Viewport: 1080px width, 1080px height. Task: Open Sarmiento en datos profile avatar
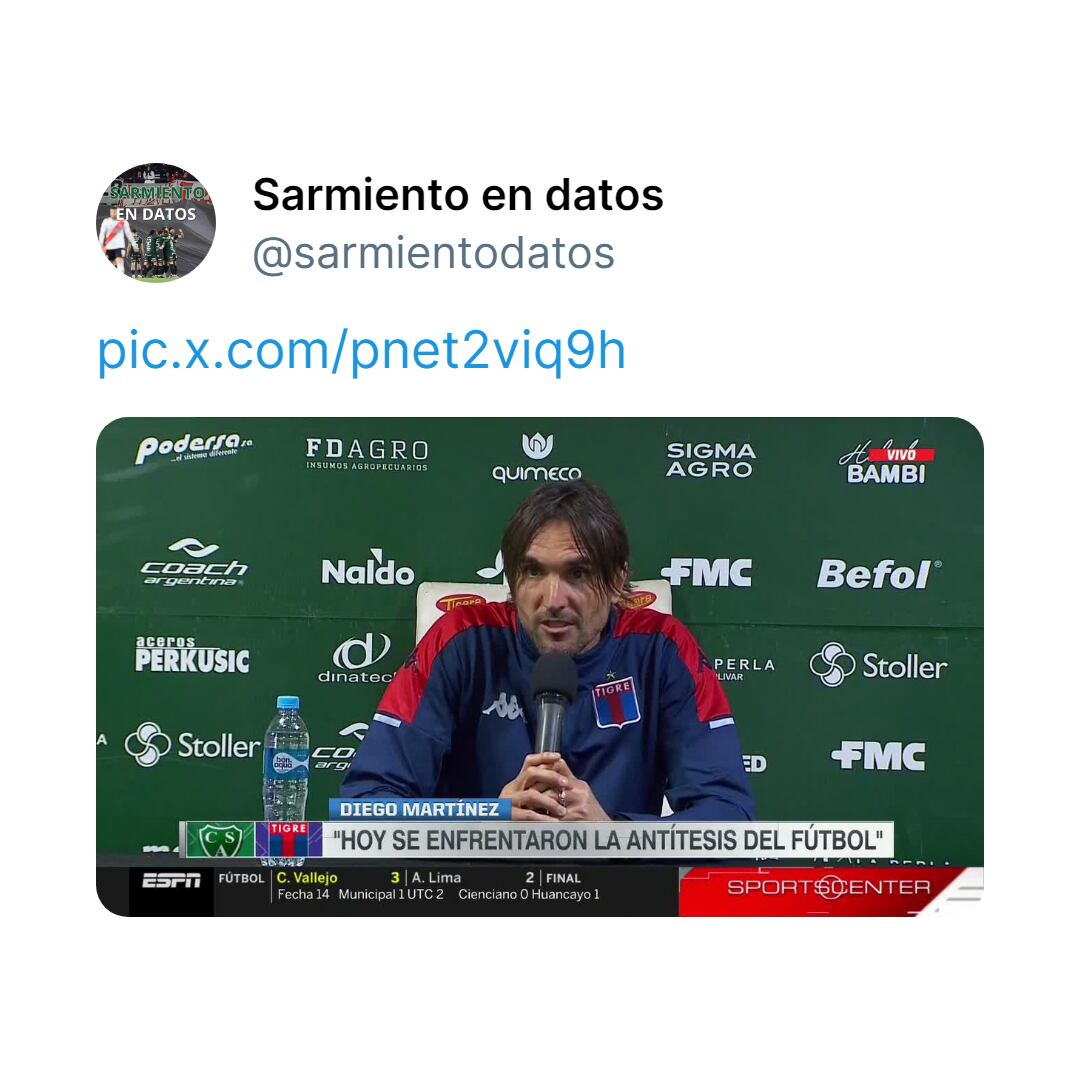156,223
